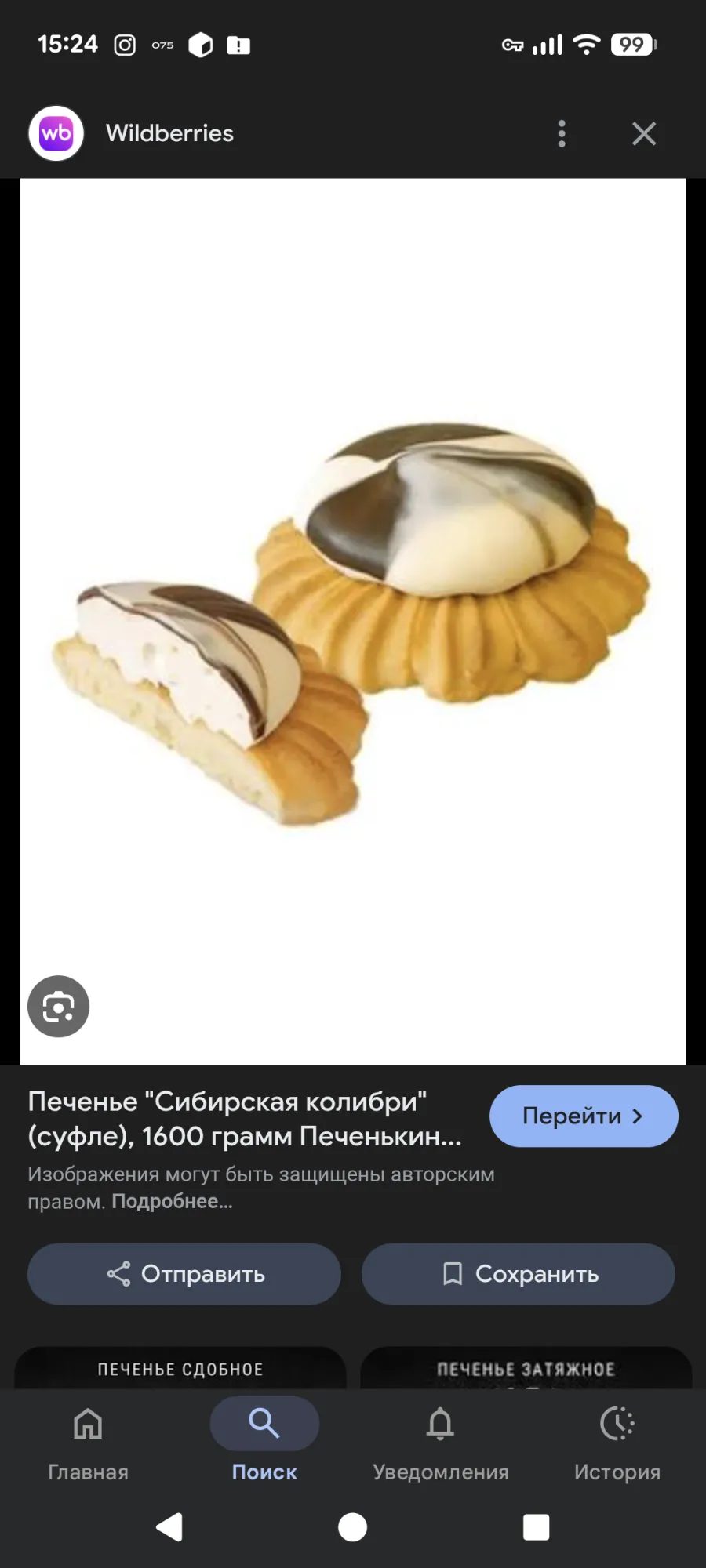Screen dimensions: 706x1568
Task: Go to the История tab
Action: (x=617, y=1441)
